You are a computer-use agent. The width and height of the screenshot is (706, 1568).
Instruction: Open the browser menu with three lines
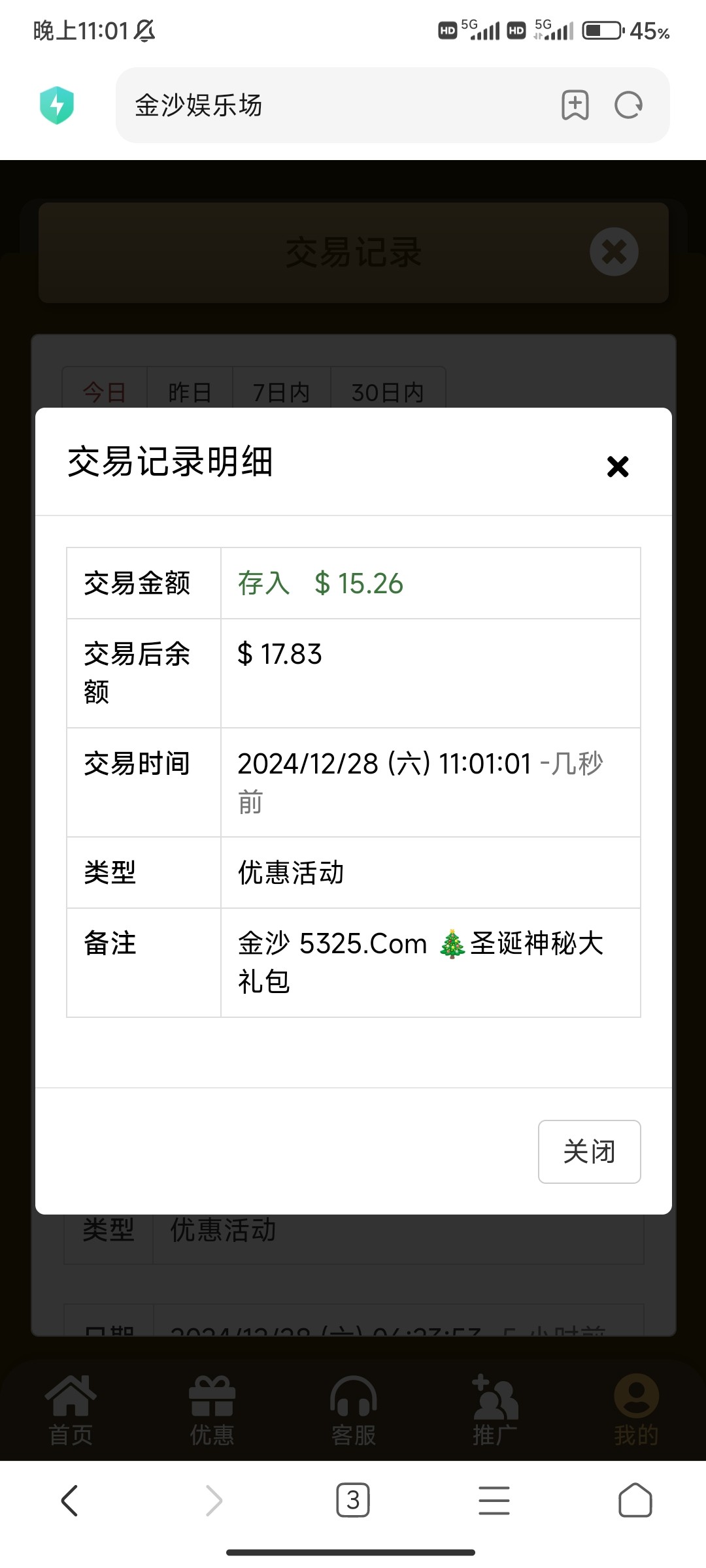[x=494, y=1500]
